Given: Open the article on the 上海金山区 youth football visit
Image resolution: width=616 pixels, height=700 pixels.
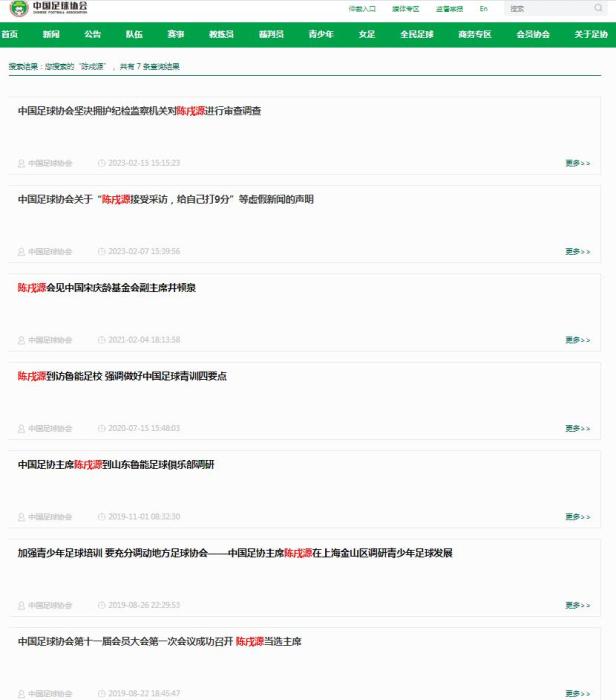Looking at the screenshot, I should click(235, 552).
